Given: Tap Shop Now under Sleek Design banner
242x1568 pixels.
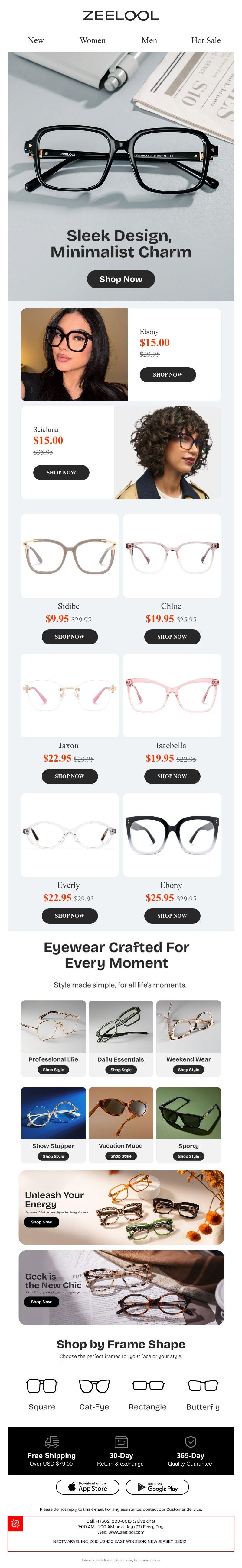Looking at the screenshot, I should pos(121,279).
